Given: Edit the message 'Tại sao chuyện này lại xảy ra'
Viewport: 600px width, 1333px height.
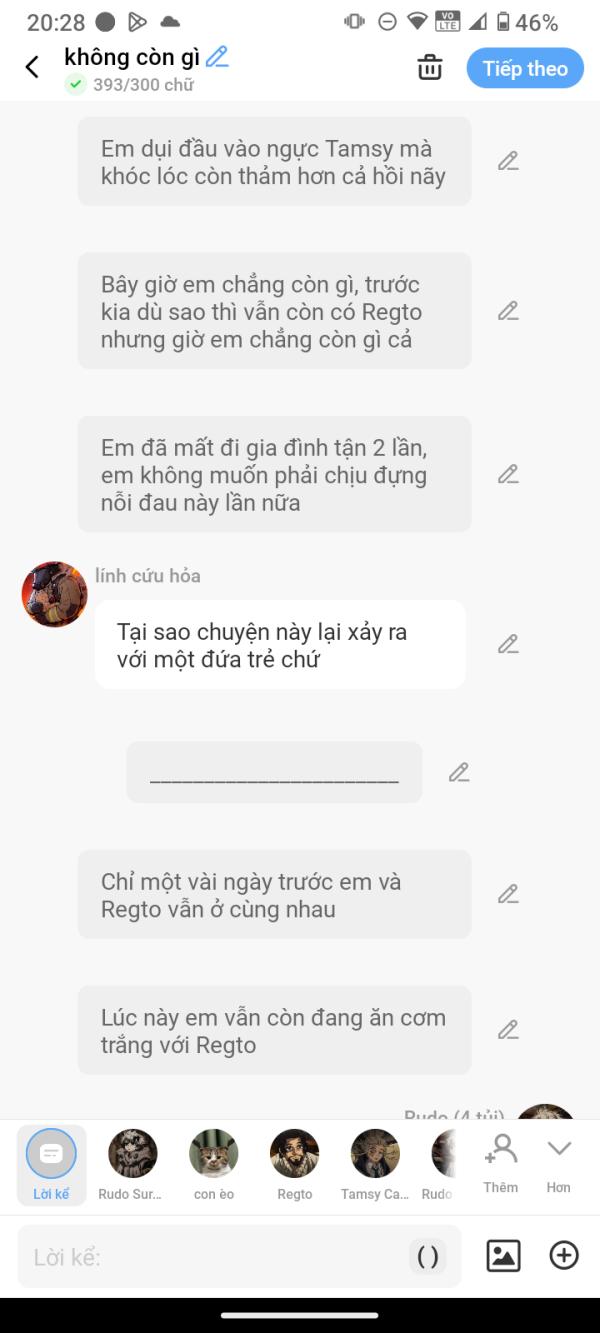Looking at the screenshot, I should (x=508, y=644).
